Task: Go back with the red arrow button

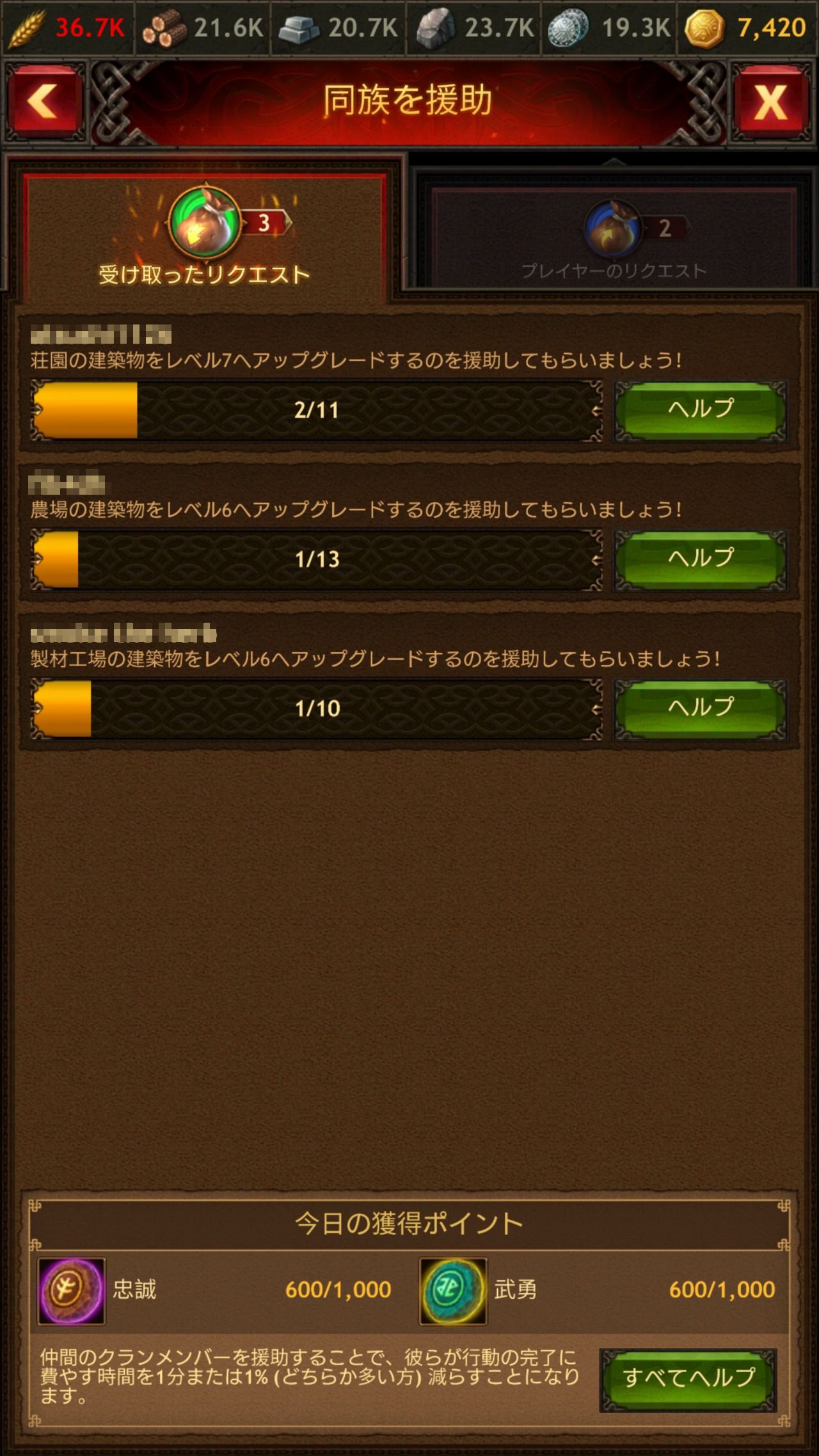Action: 44,102
